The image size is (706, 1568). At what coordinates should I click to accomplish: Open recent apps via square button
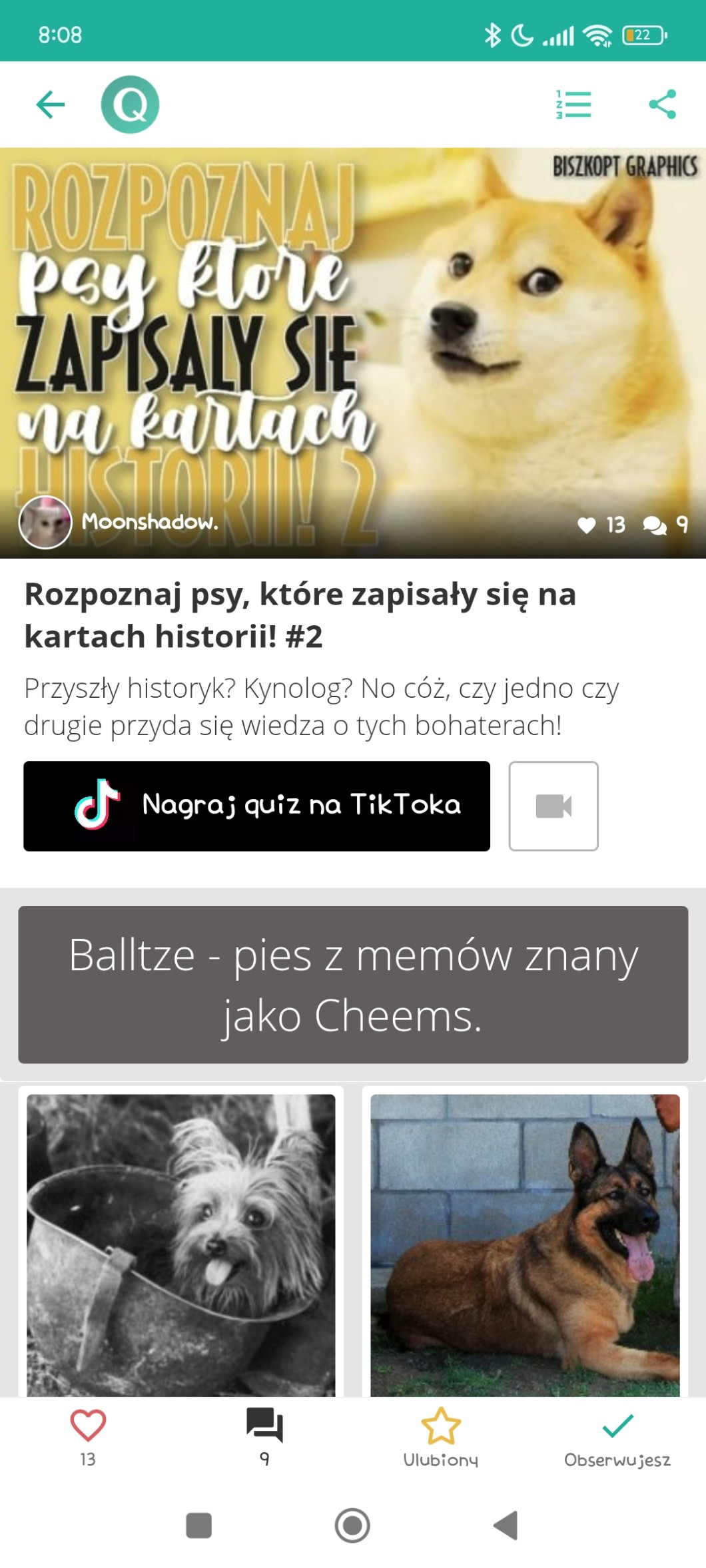point(198,1525)
